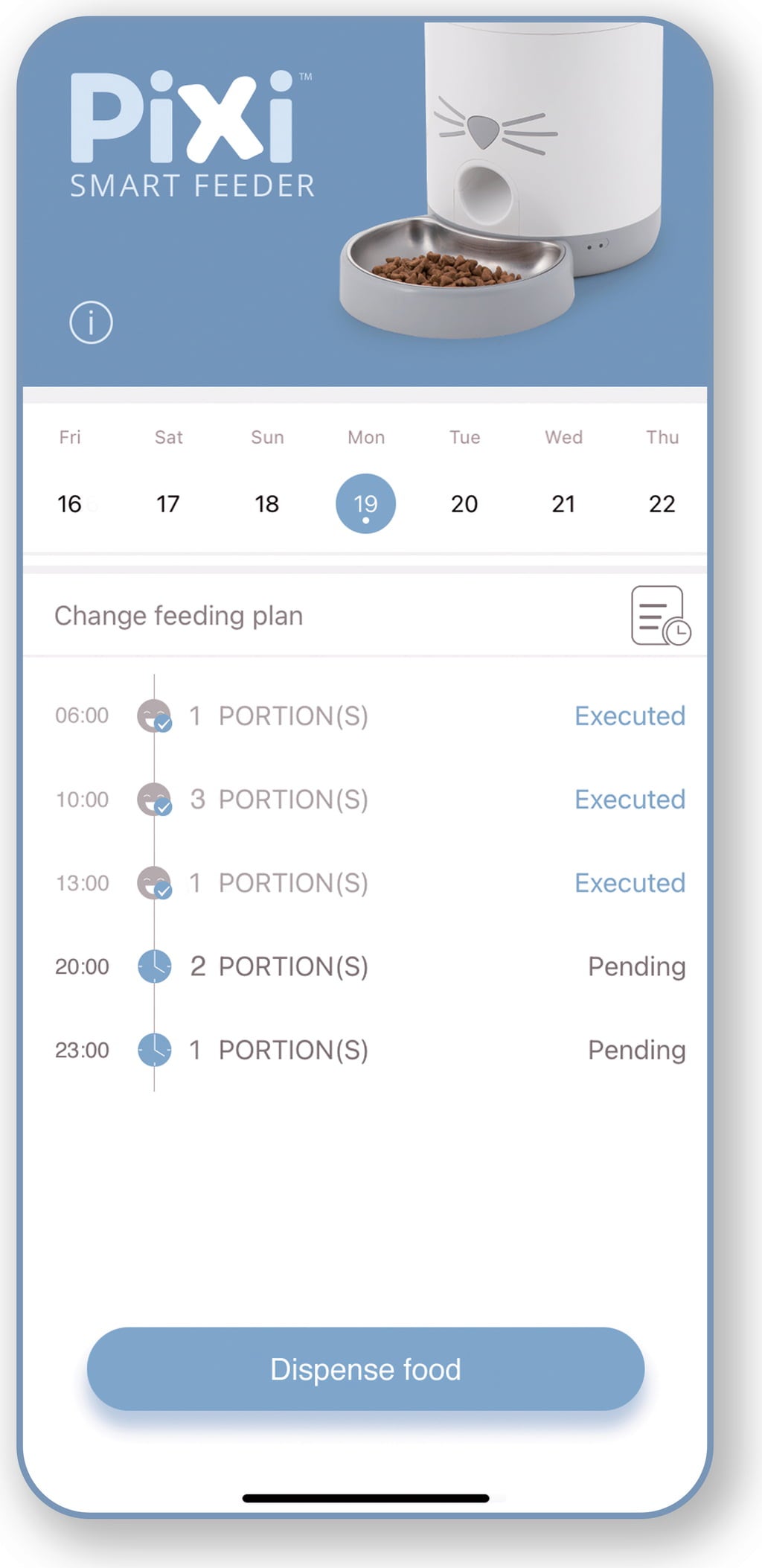
Task: Select Friday the 16th
Action: 70,503
